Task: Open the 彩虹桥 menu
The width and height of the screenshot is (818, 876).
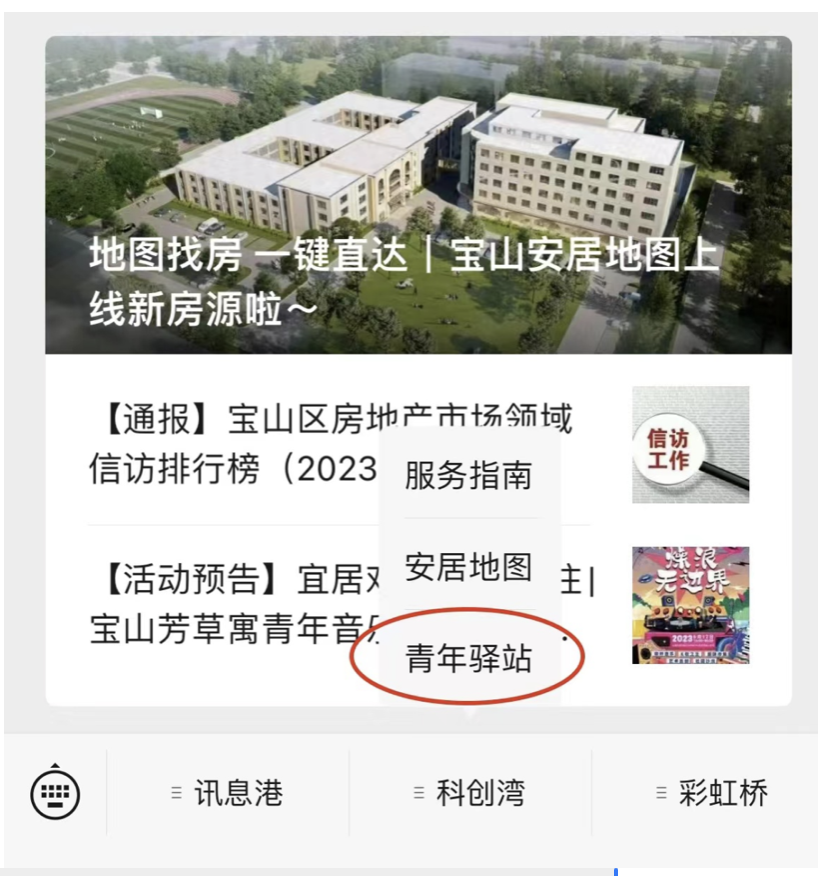Action: tap(712, 794)
